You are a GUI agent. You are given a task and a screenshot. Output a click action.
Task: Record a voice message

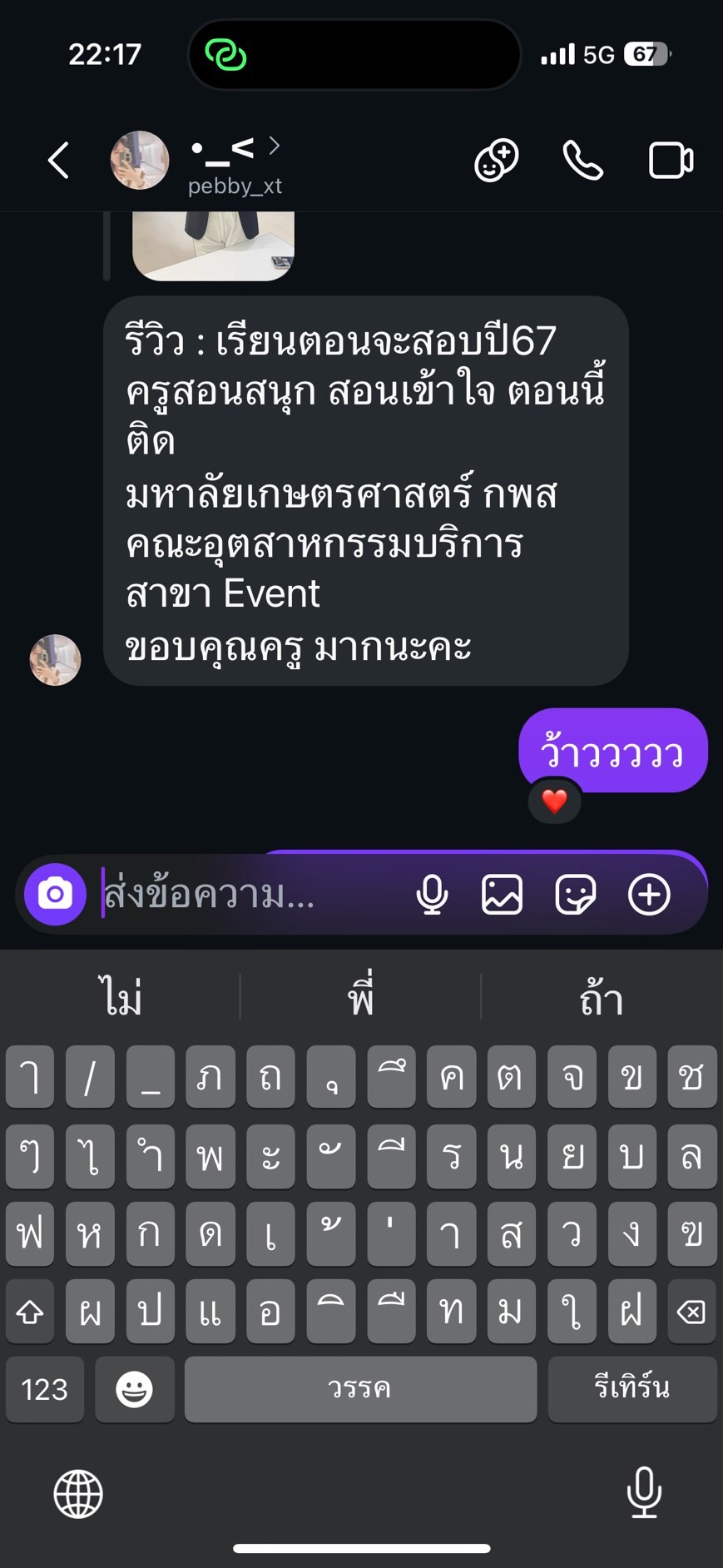(x=432, y=896)
